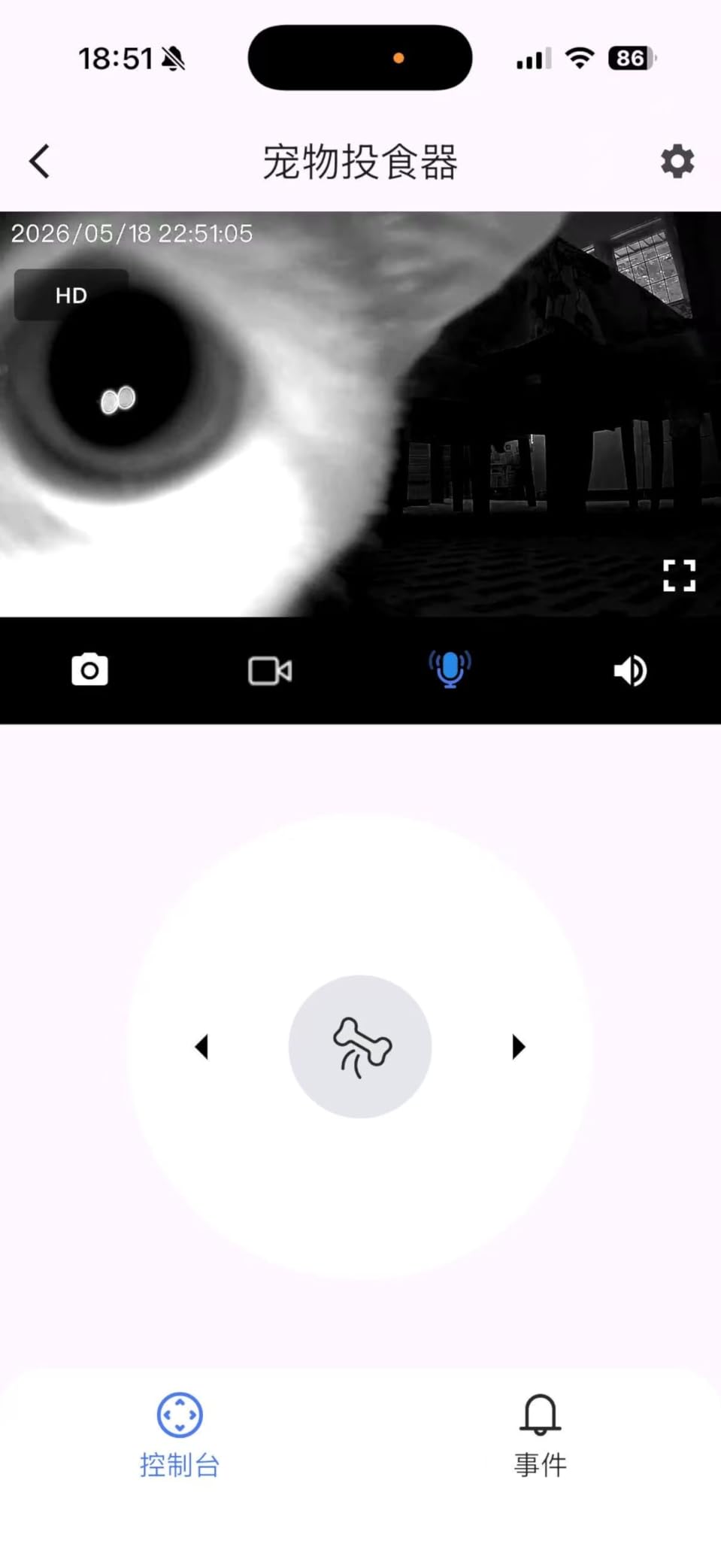Mute the speaker sound
Image resolution: width=721 pixels, height=1568 pixels.
630,670
